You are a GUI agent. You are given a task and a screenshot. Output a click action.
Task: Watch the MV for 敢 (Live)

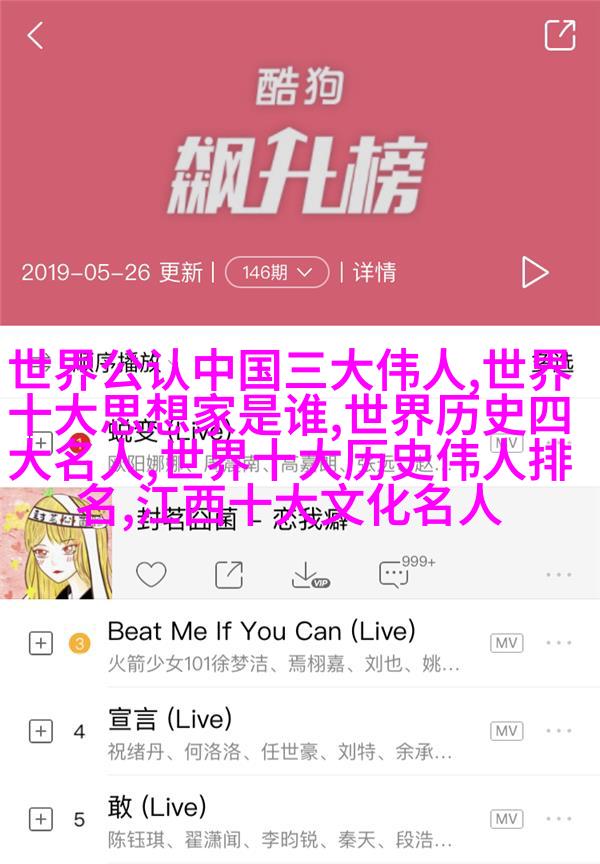pos(506,818)
